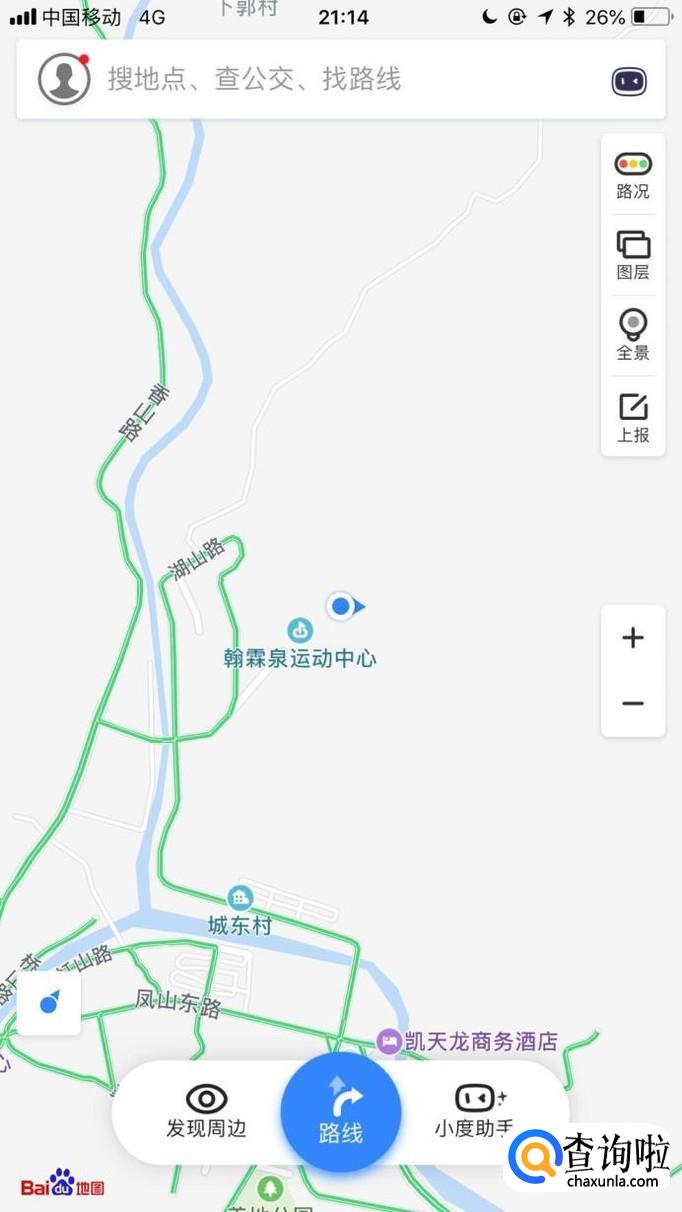The height and width of the screenshot is (1212, 682).
Task: Open the profile avatar icon
Action: 64,79
